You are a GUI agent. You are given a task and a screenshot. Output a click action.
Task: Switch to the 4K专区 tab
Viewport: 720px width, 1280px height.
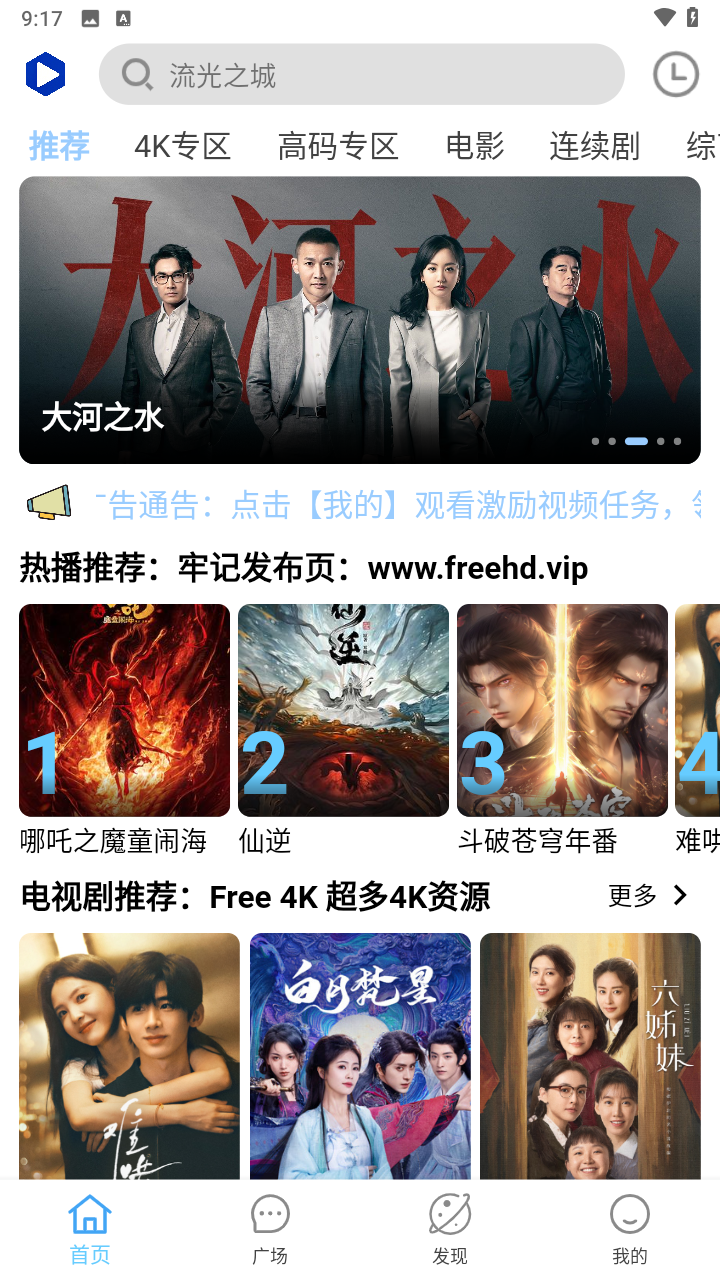(182, 146)
